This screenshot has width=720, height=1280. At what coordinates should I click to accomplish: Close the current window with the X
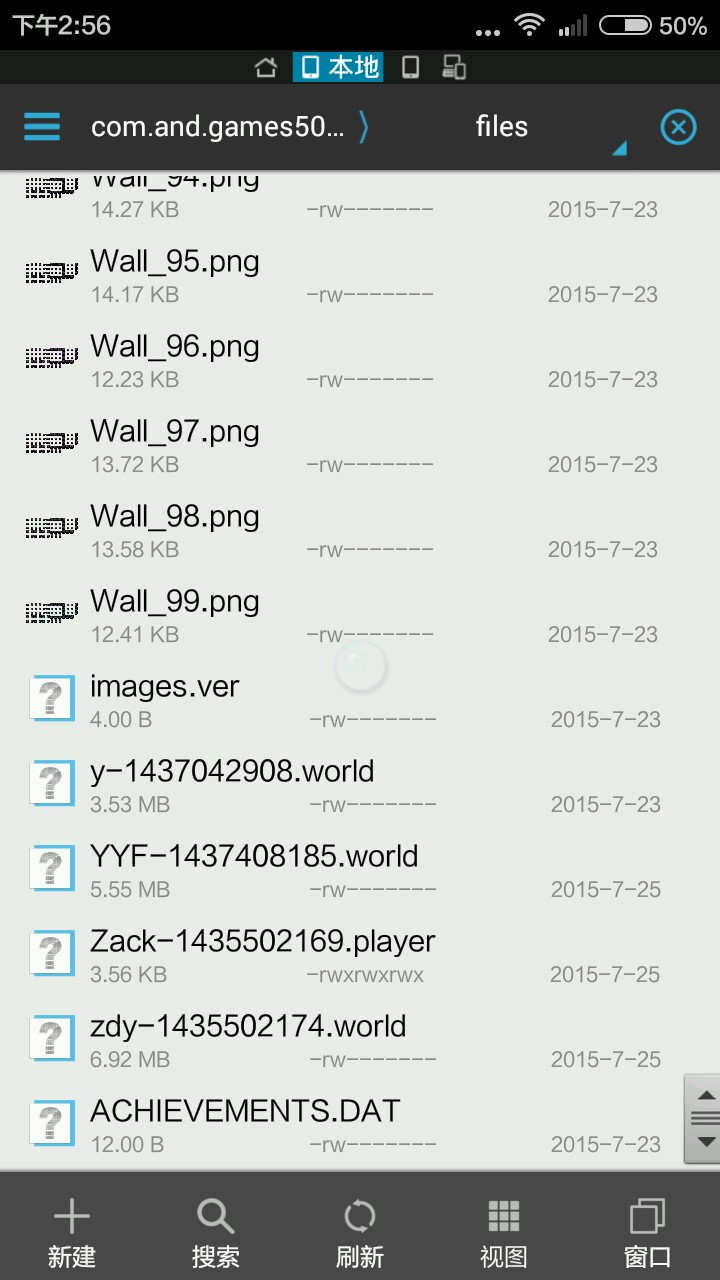point(678,127)
